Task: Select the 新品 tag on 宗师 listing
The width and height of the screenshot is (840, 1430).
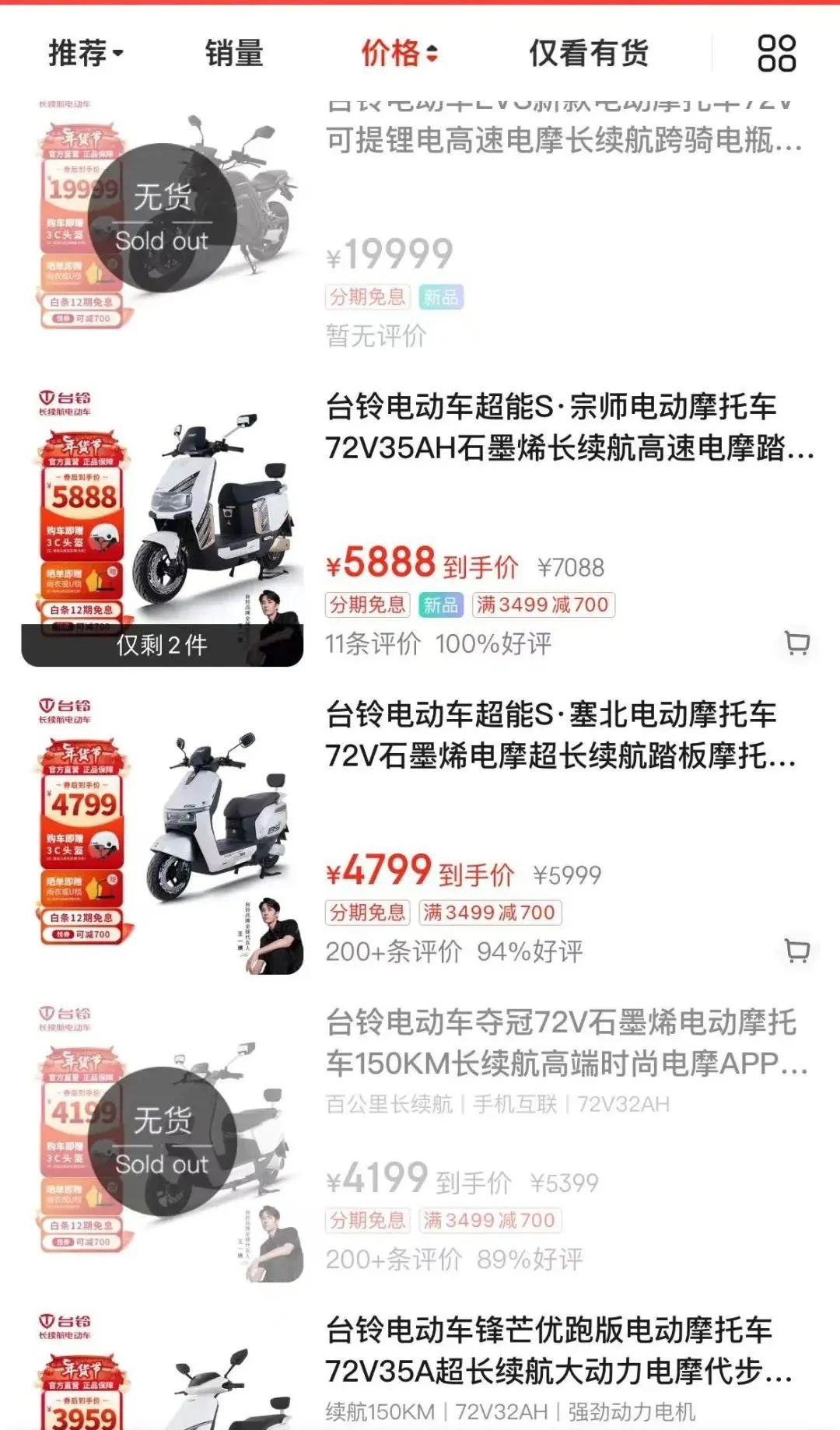Action: point(439,605)
